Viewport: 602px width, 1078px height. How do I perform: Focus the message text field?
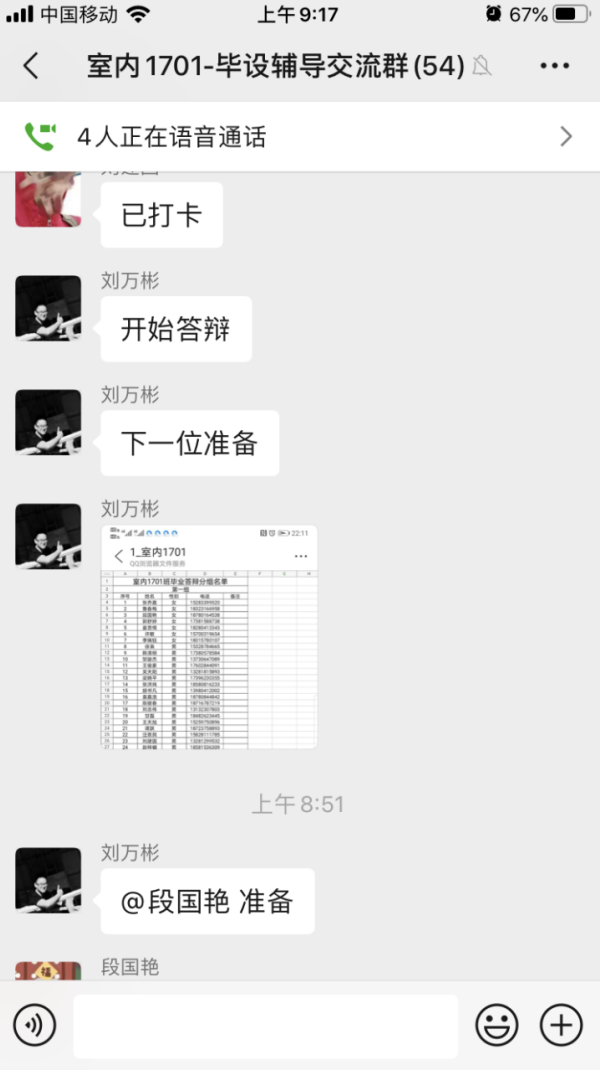tap(265, 1026)
